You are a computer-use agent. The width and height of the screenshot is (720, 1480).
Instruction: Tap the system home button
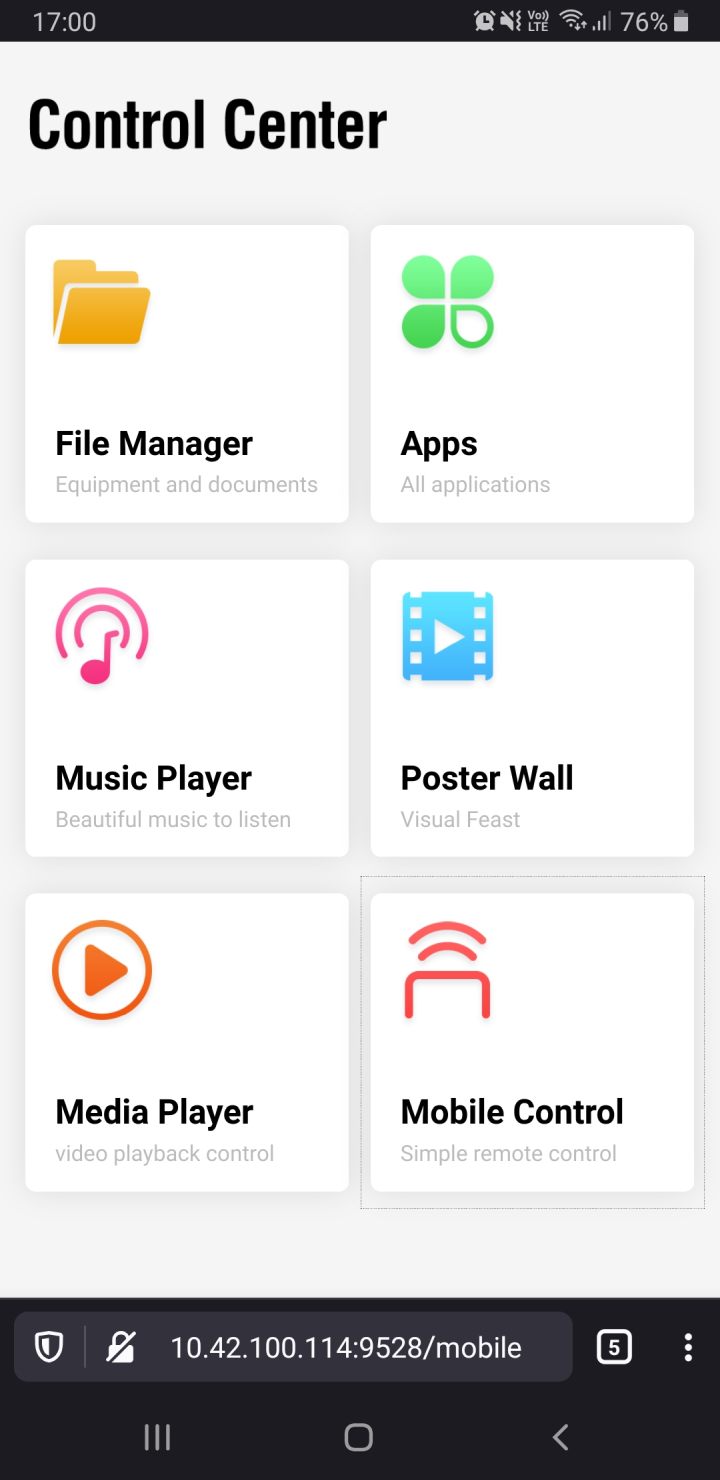(x=359, y=1438)
